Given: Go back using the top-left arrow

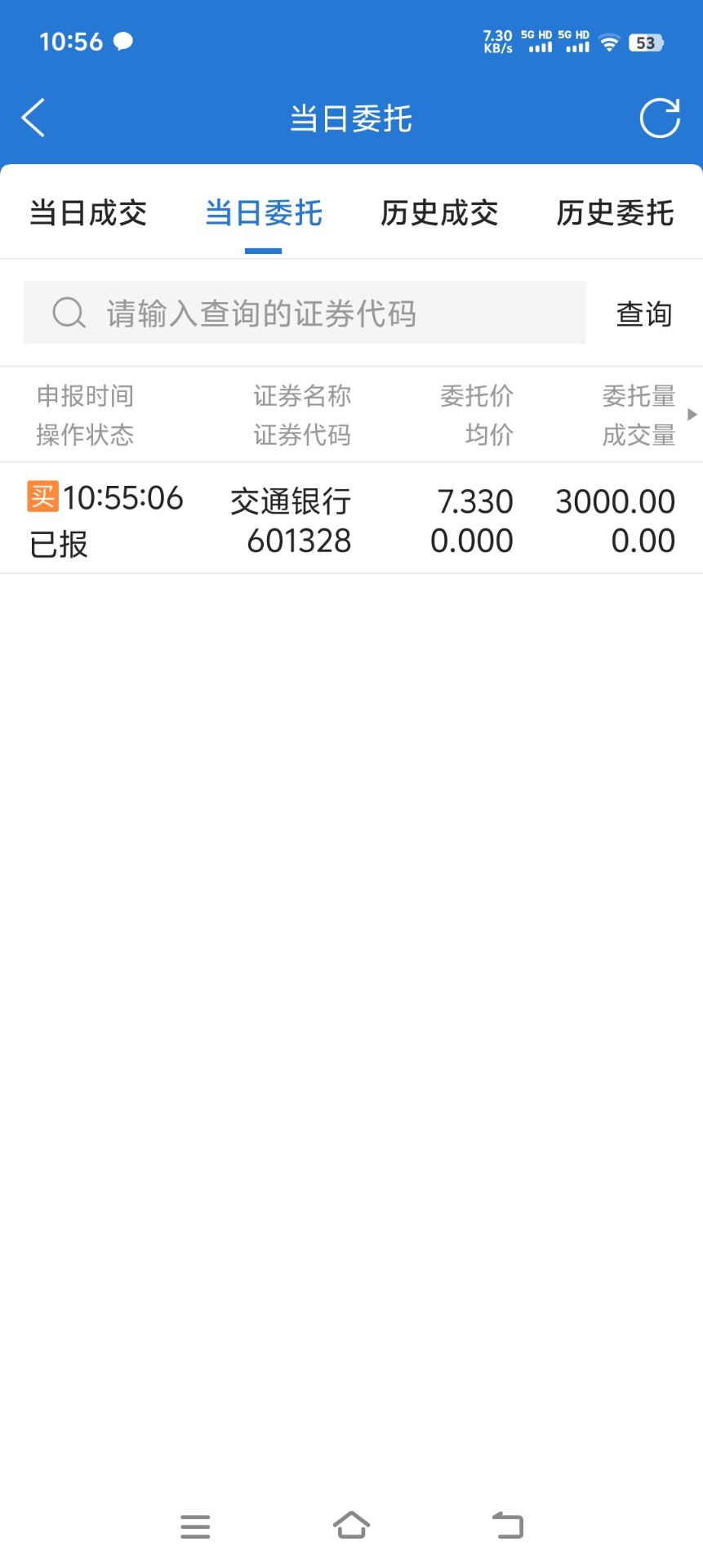Looking at the screenshot, I should pos(33,118).
